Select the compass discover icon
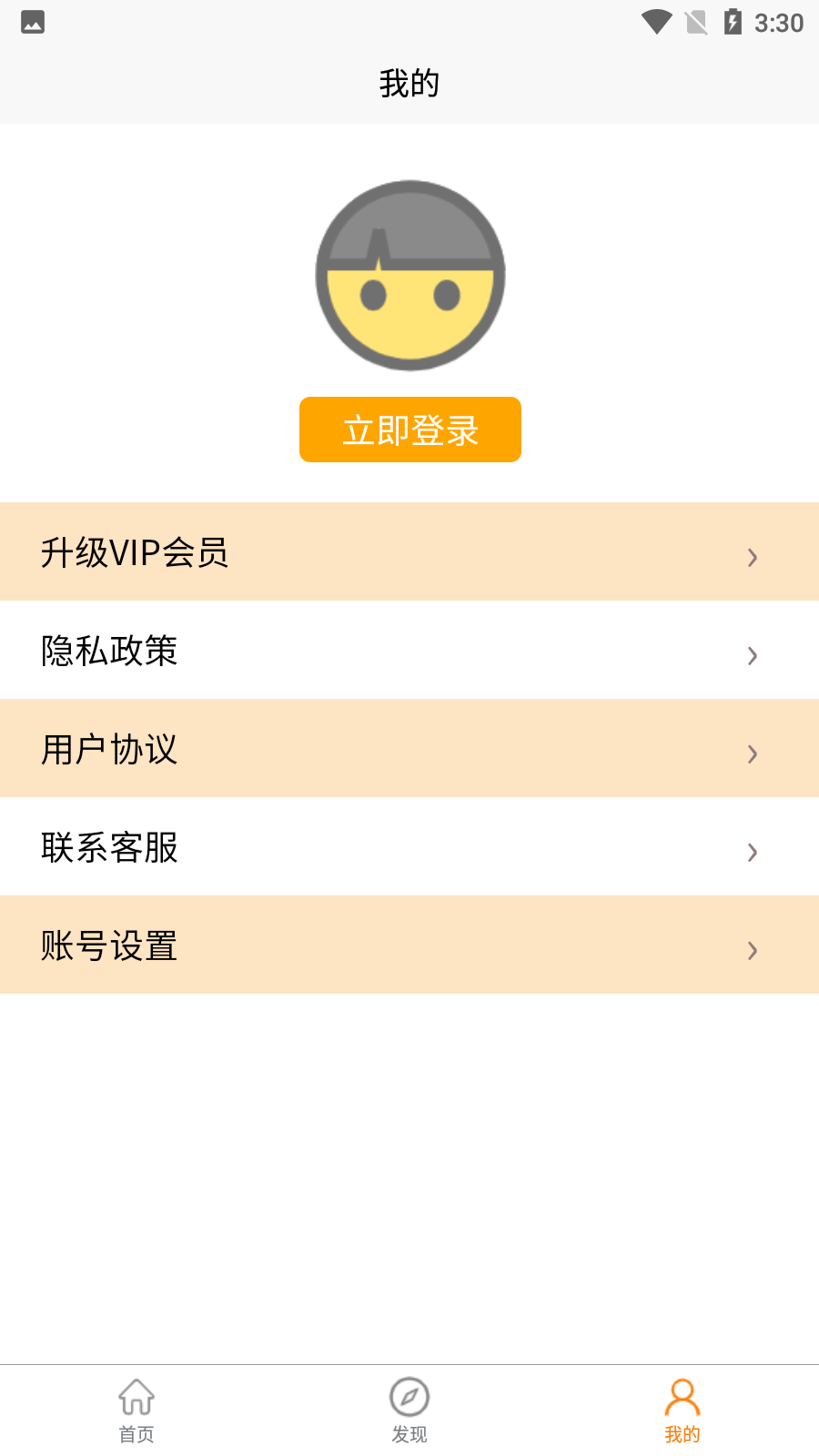 pos(409,1395)
